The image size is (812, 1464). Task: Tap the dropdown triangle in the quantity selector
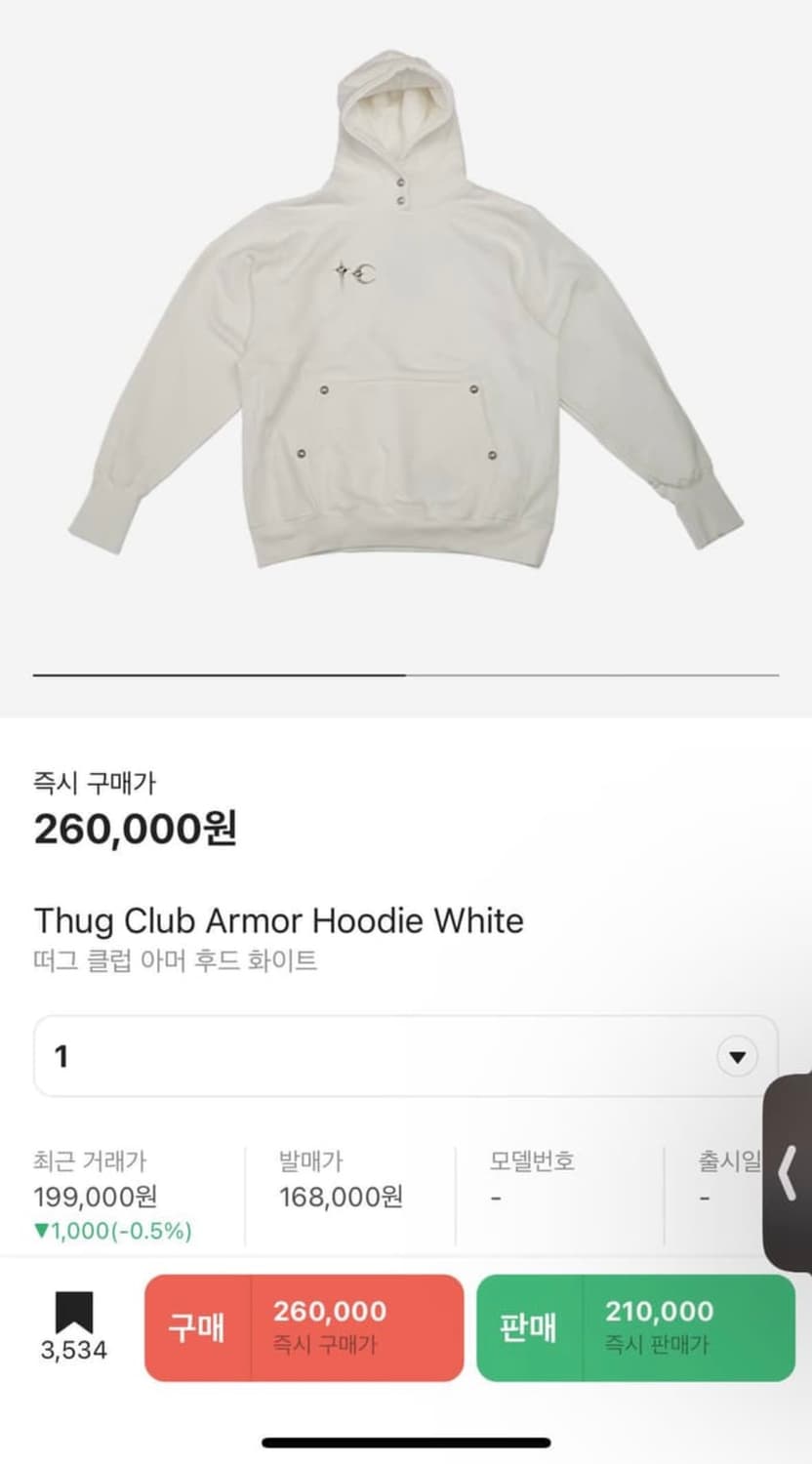point(739,1055)
